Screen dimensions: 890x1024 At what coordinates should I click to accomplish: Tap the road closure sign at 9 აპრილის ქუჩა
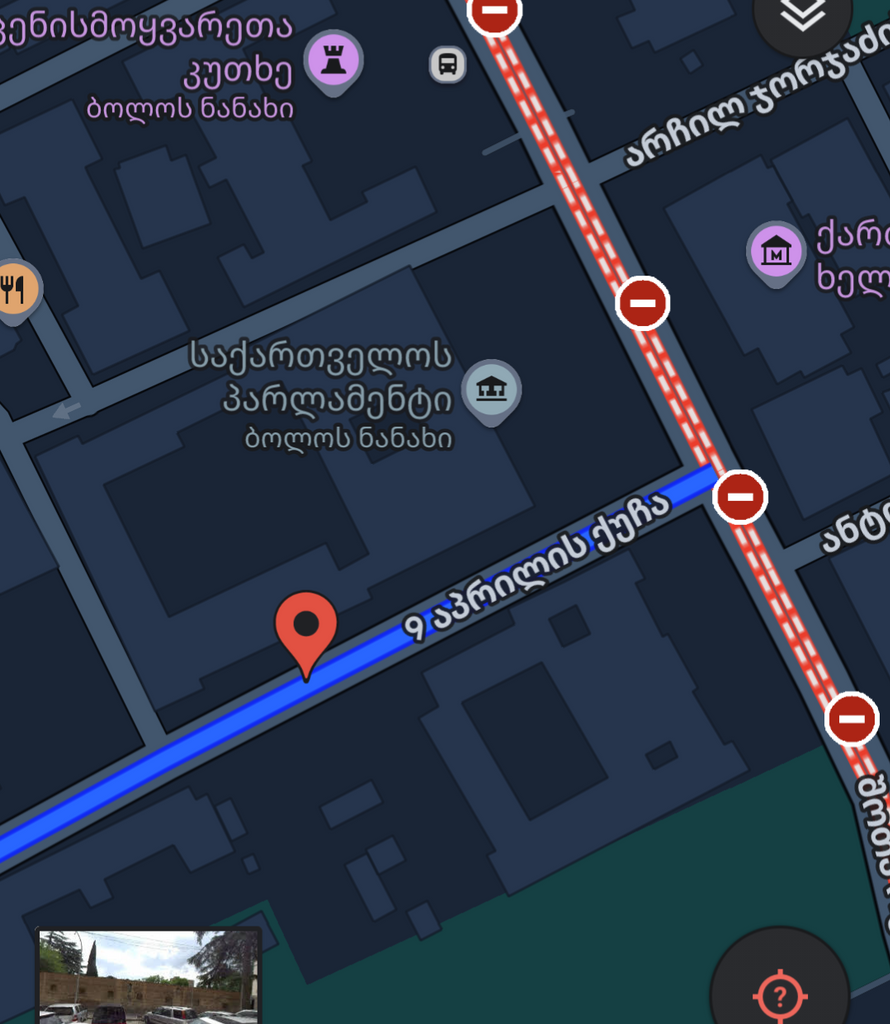(741, 496)
